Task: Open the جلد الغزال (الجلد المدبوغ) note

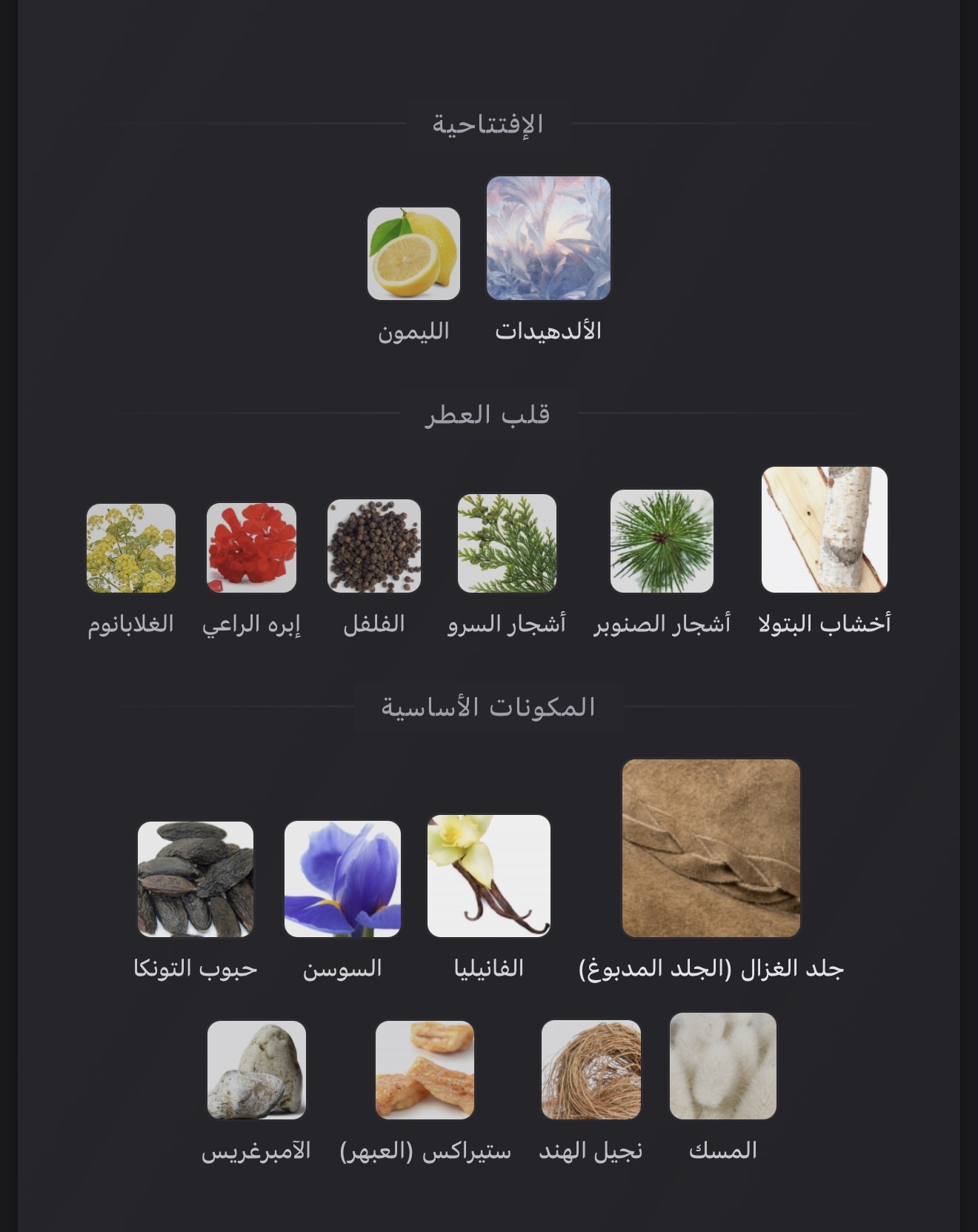Action: click(x=711, y=848)
